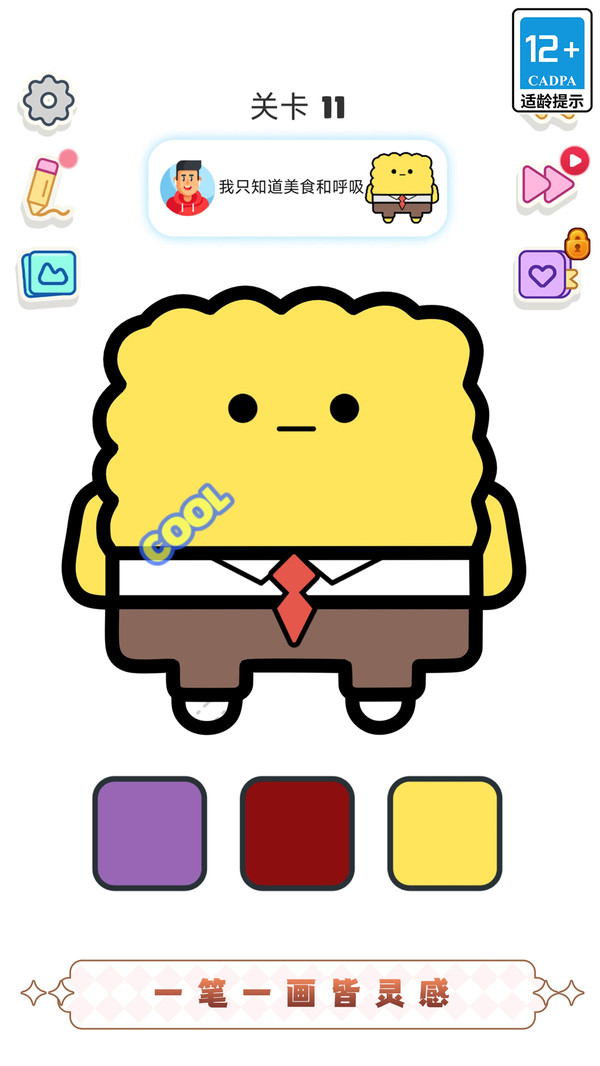600x1066 pixels.
Task: Open the pencil drawing tool
Action: coord(48,186)
